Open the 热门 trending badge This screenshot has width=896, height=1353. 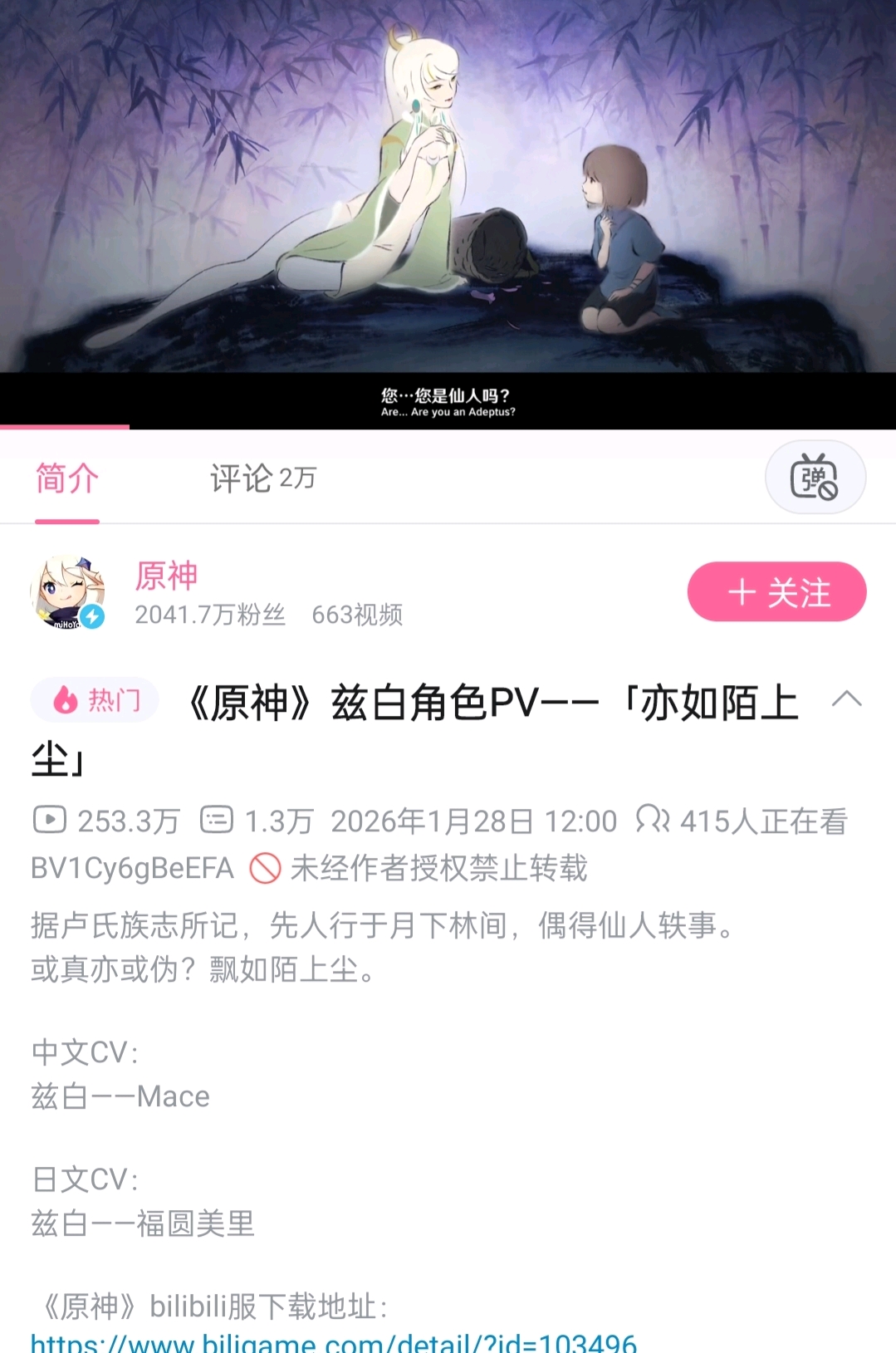pyautogui.click(x=95, y=700)
